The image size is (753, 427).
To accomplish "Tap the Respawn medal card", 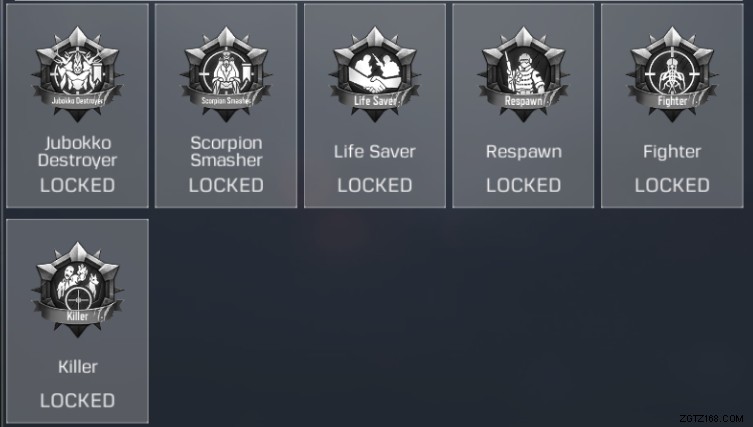I will (x=523, y=106).
